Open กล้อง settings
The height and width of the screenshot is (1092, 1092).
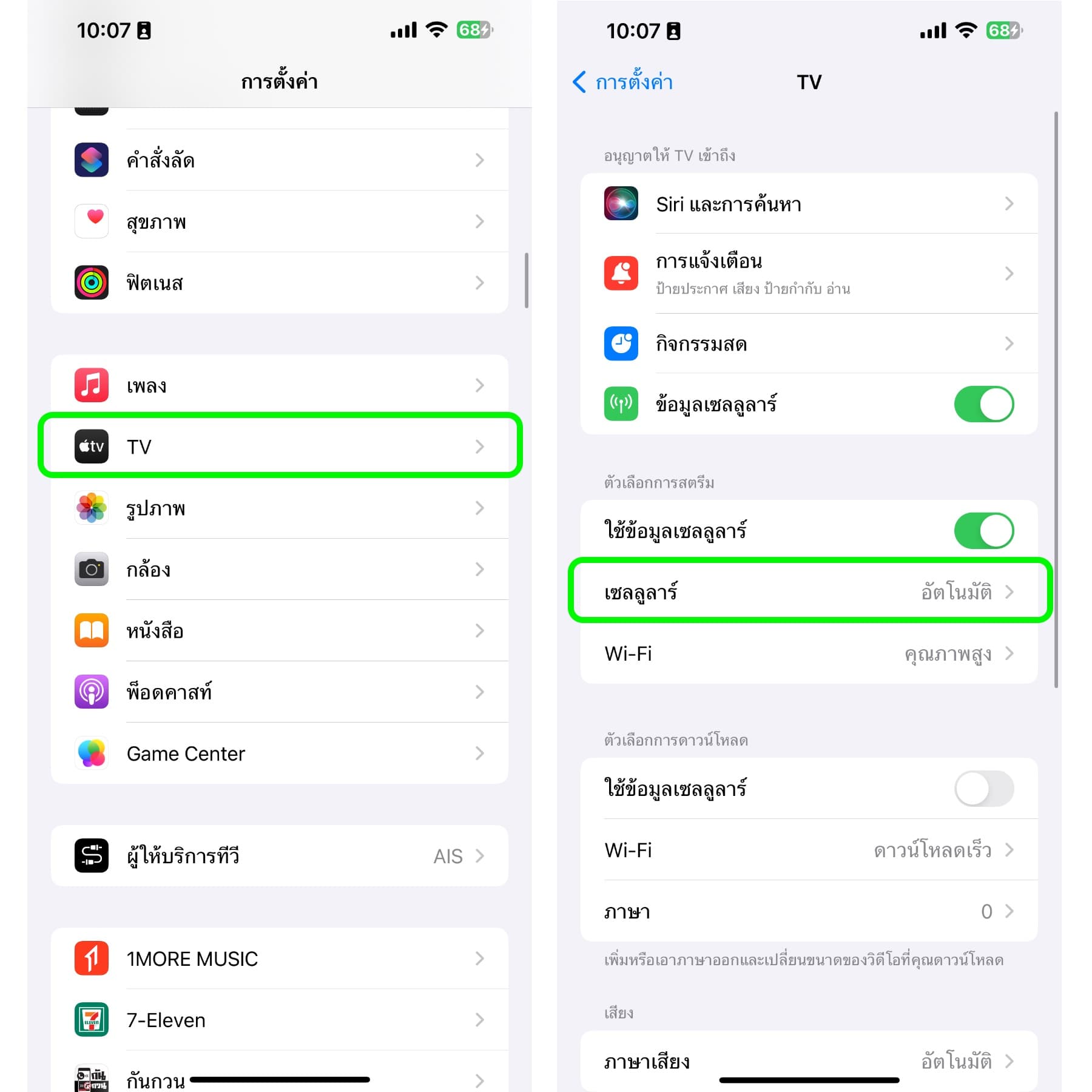click(x=279, y=569)
